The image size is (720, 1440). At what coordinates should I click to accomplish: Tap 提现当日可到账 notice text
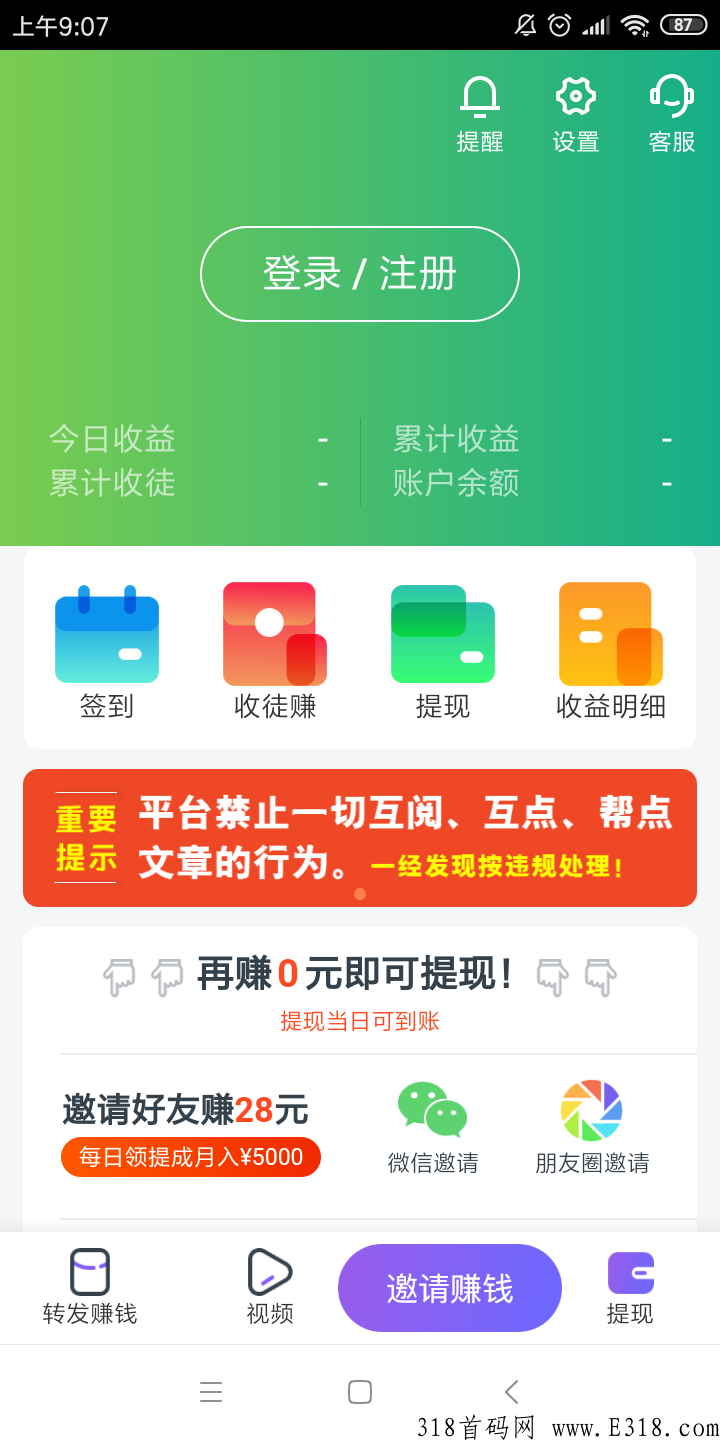coord(360,1021)
